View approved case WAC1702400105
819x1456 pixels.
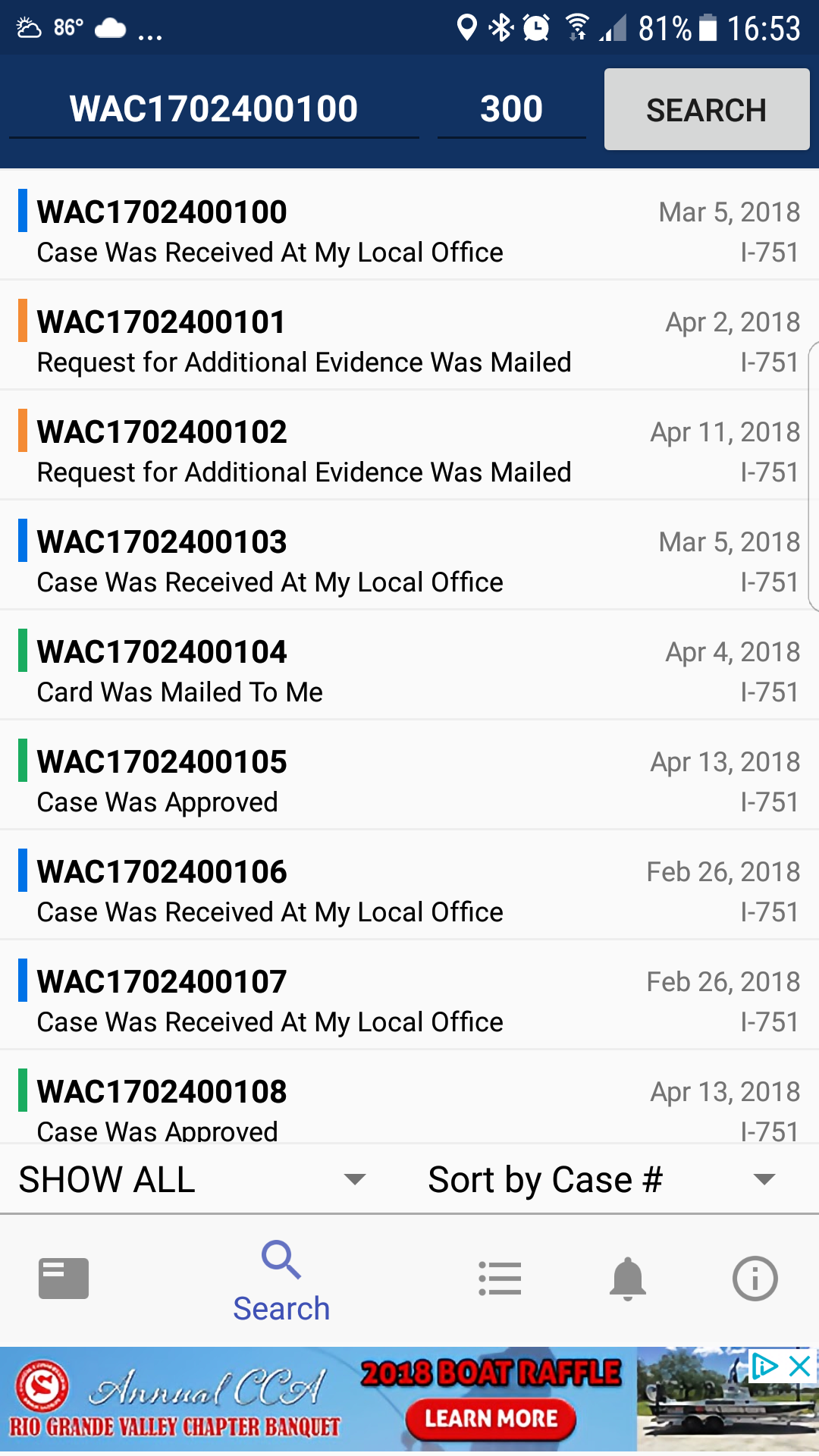coord(409,775)
